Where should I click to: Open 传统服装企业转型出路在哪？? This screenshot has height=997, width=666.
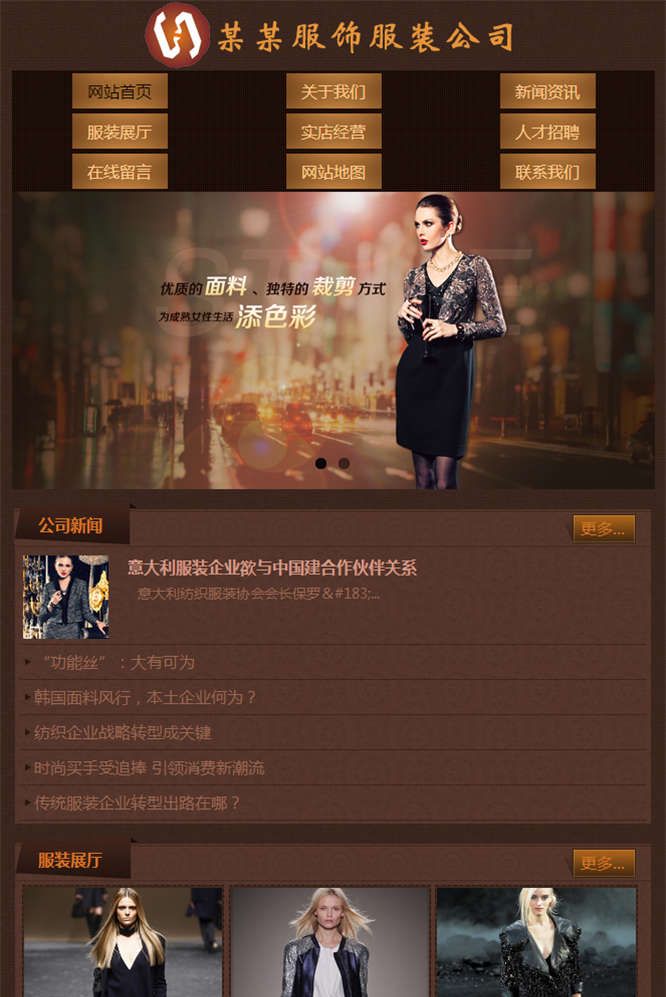tap(138, 803)
